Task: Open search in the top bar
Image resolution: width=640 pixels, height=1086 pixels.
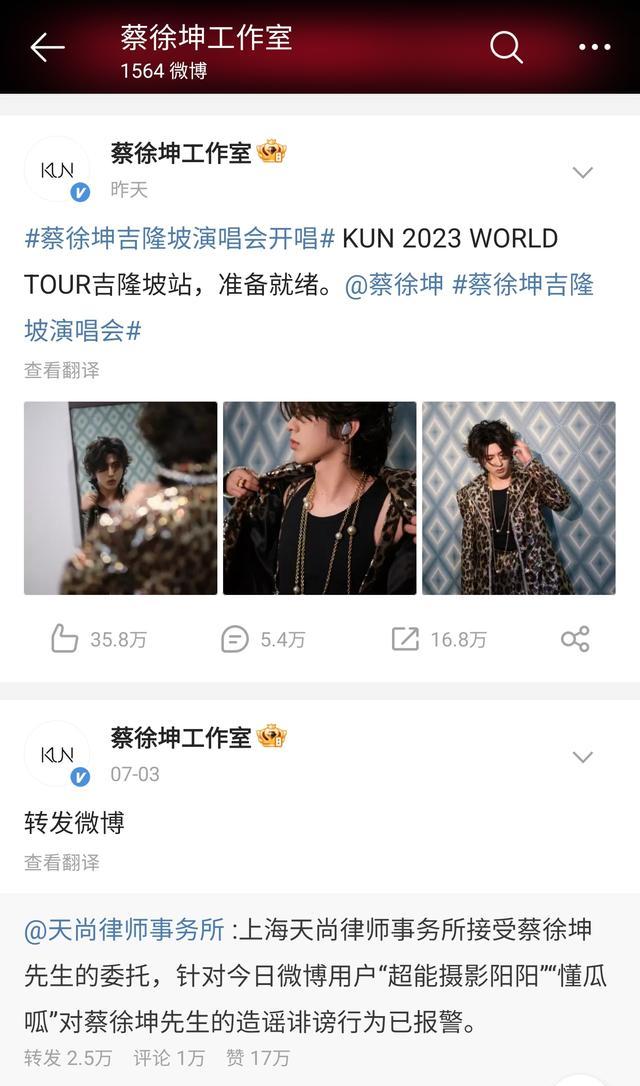Action: tap(506, 46)
